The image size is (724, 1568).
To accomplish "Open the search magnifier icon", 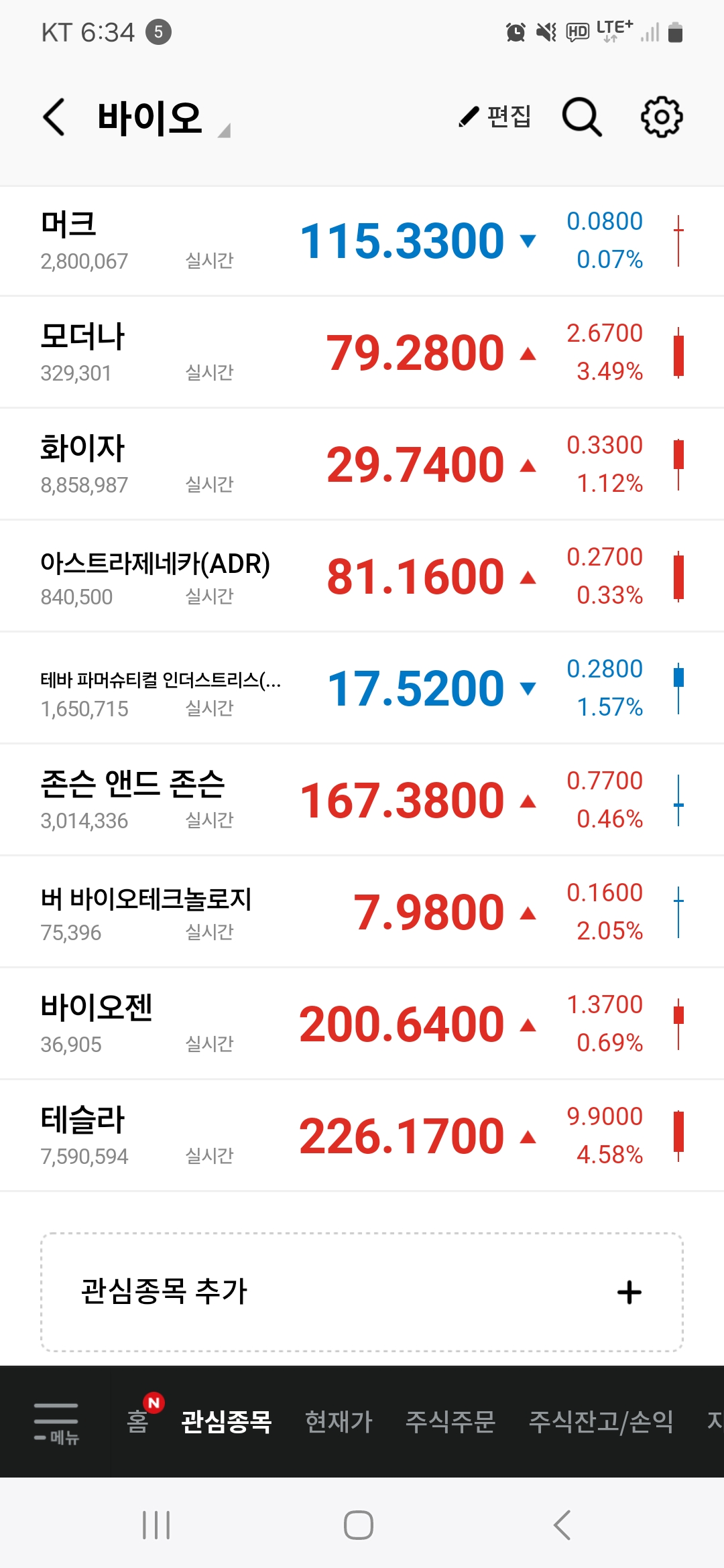I will pos(581,117).
